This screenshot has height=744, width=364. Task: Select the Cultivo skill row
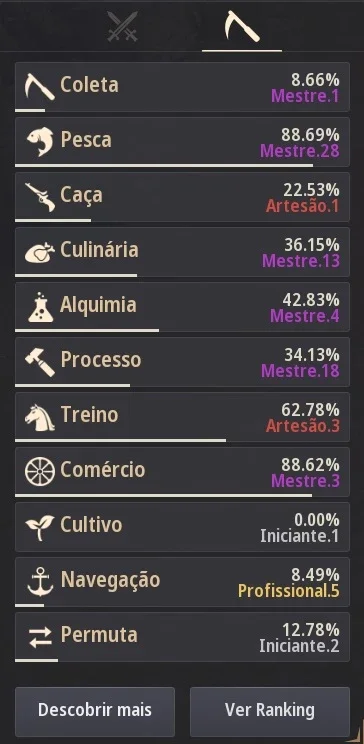[182, 527]
